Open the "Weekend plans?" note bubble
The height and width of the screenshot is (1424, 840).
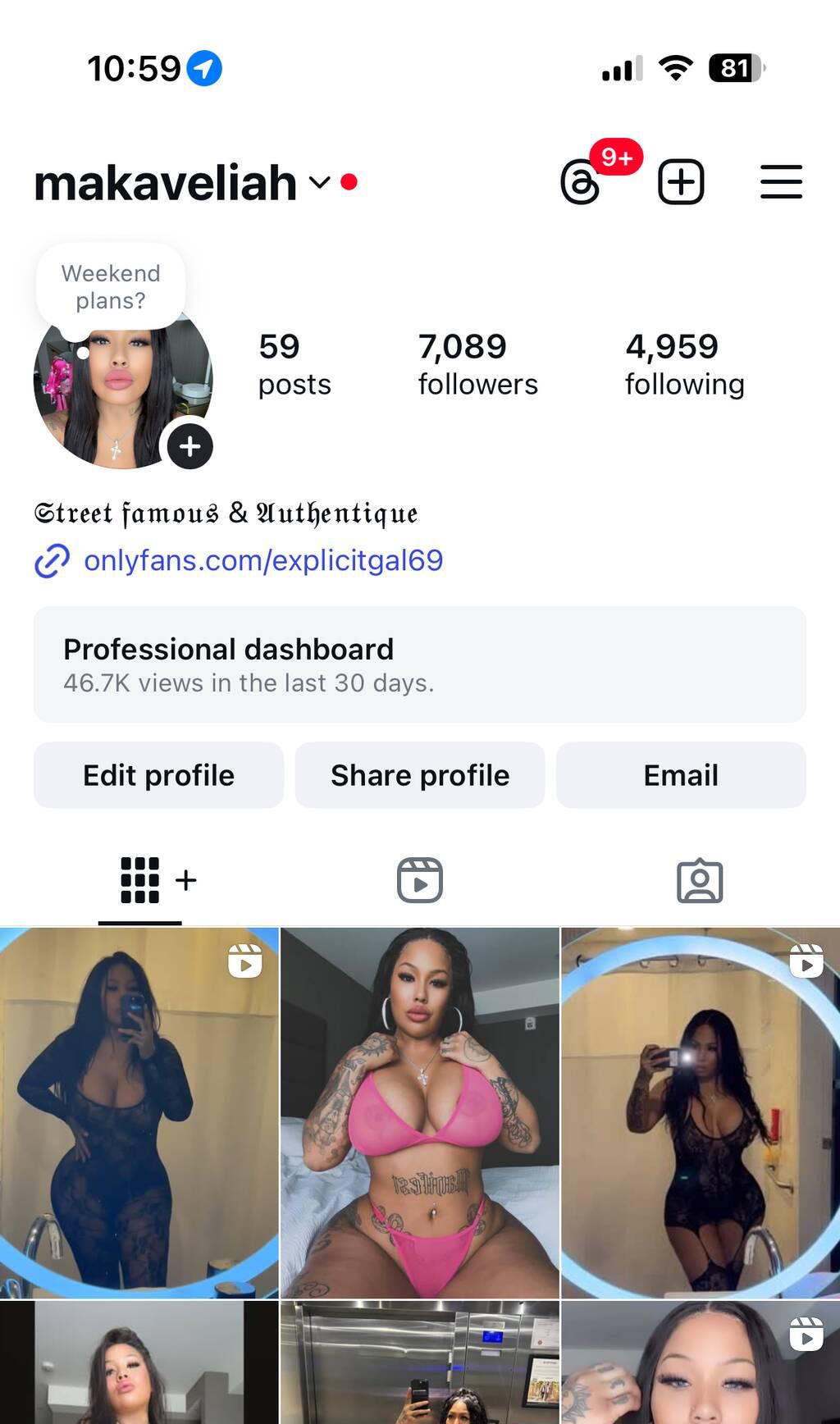tap(111, 287)
